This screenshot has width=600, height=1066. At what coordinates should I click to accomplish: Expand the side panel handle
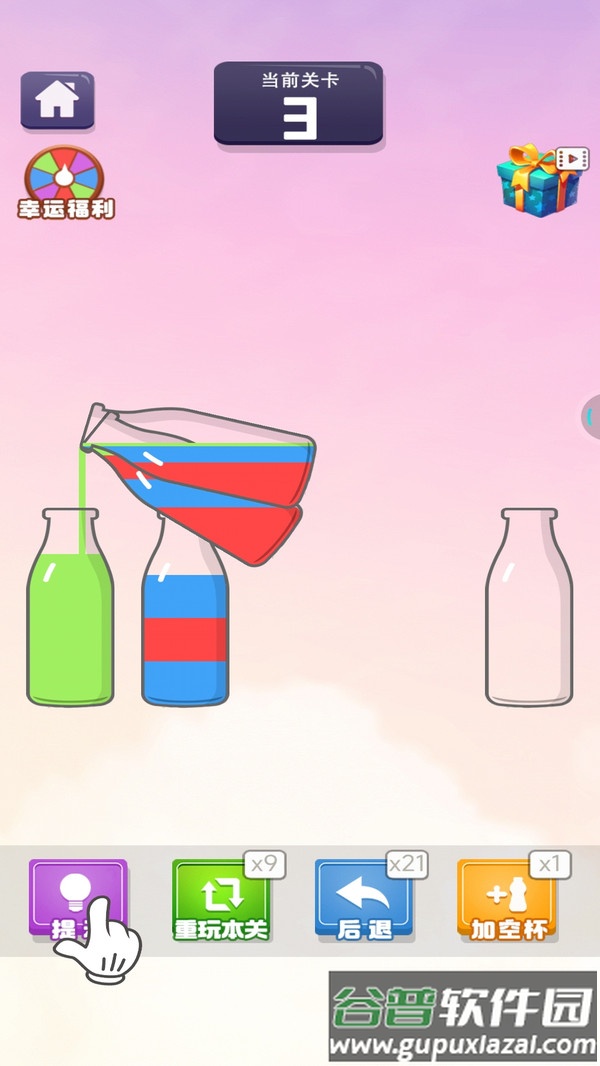pyautogui.click(x=591, y=418)
